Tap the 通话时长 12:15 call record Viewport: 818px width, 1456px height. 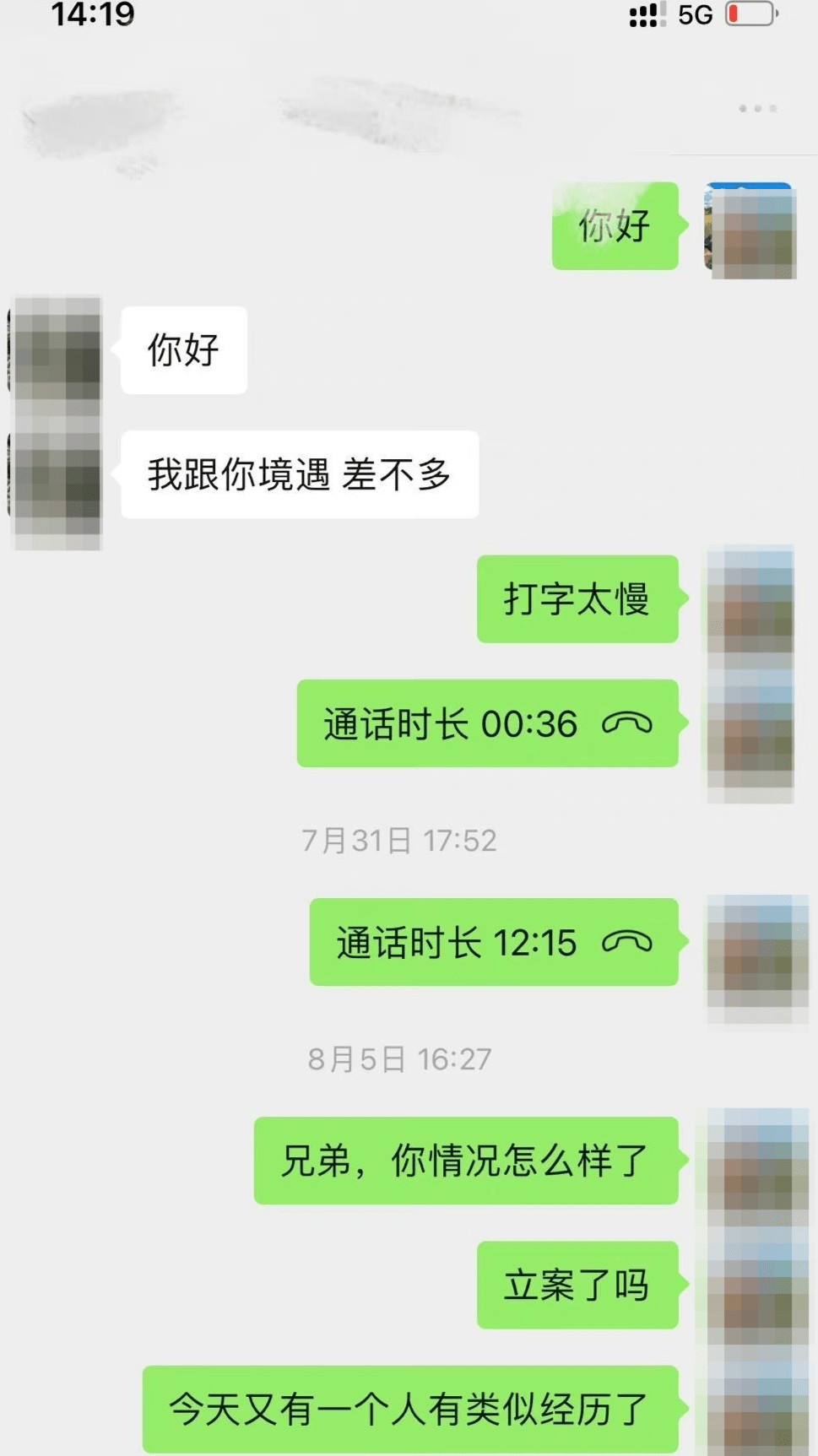(x=494, y=942)
